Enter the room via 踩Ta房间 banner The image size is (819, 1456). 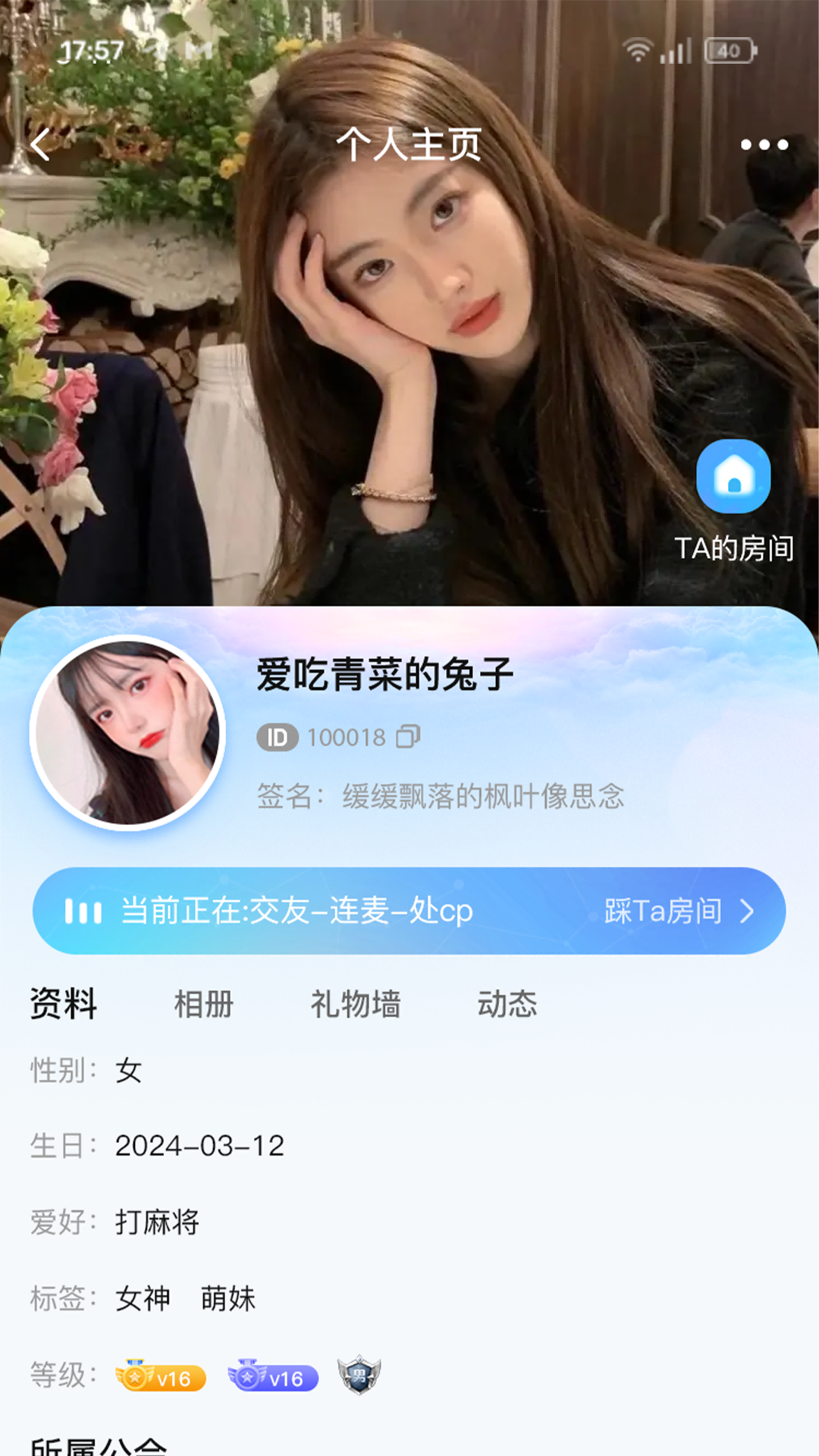coord(678,911)
